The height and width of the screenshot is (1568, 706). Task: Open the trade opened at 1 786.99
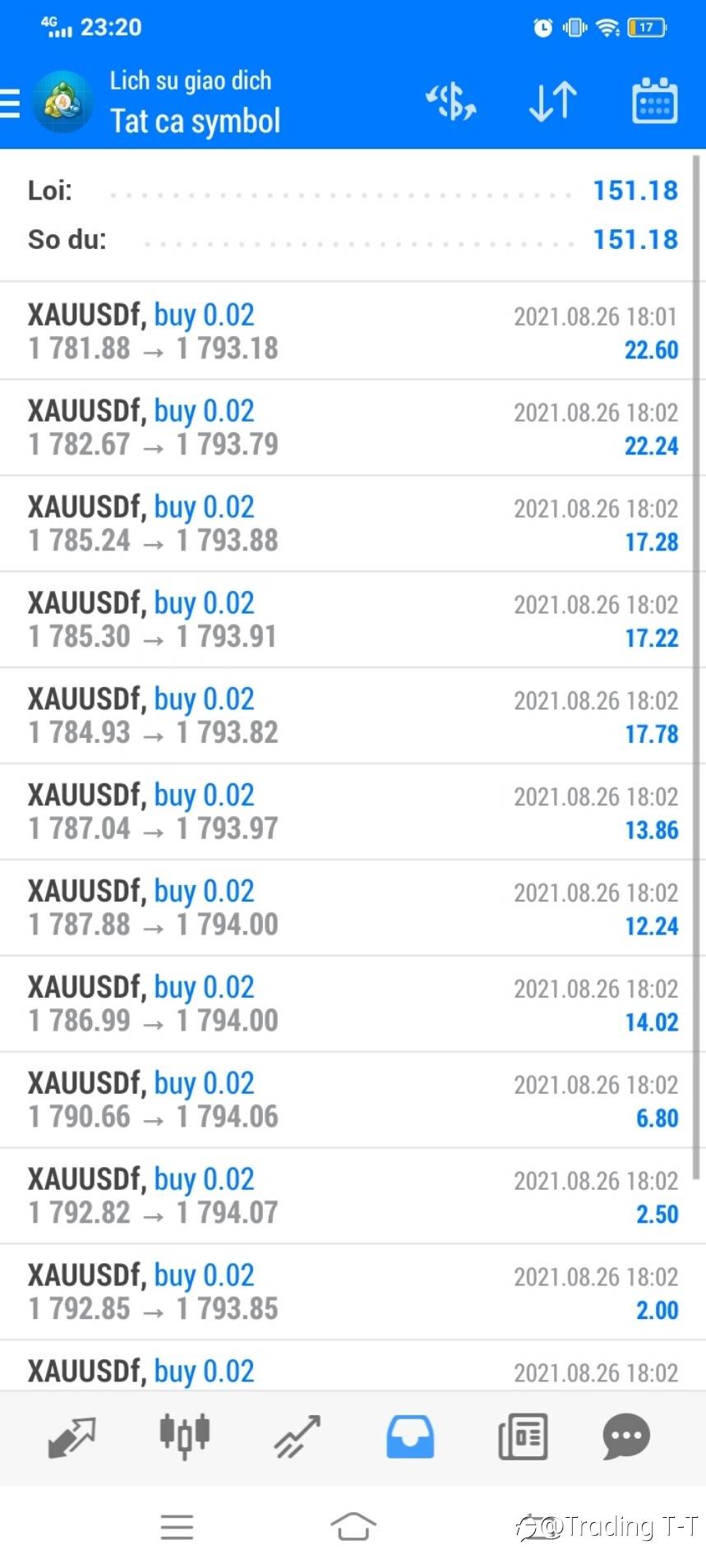pyautogui.click(x=353, y=1004)
